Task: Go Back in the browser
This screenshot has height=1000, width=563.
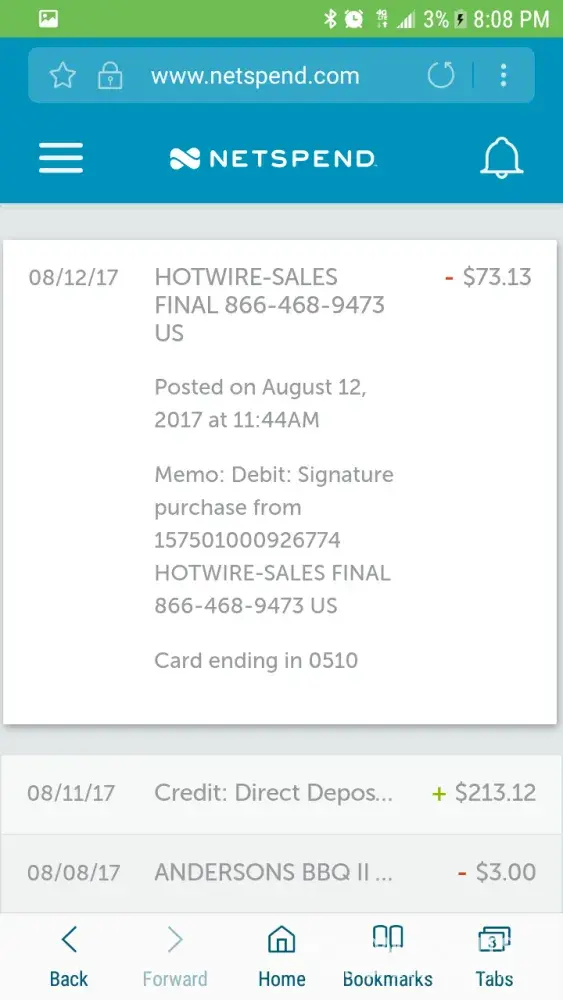Action: pos(69,957)
